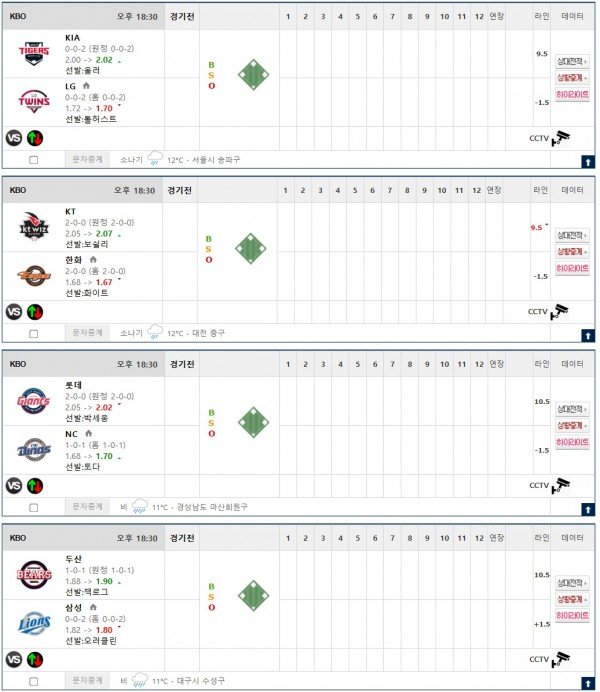Open 문자중계 for the 롯데 vs NC game
600x692 pixels.
click(x=88, y=507)
